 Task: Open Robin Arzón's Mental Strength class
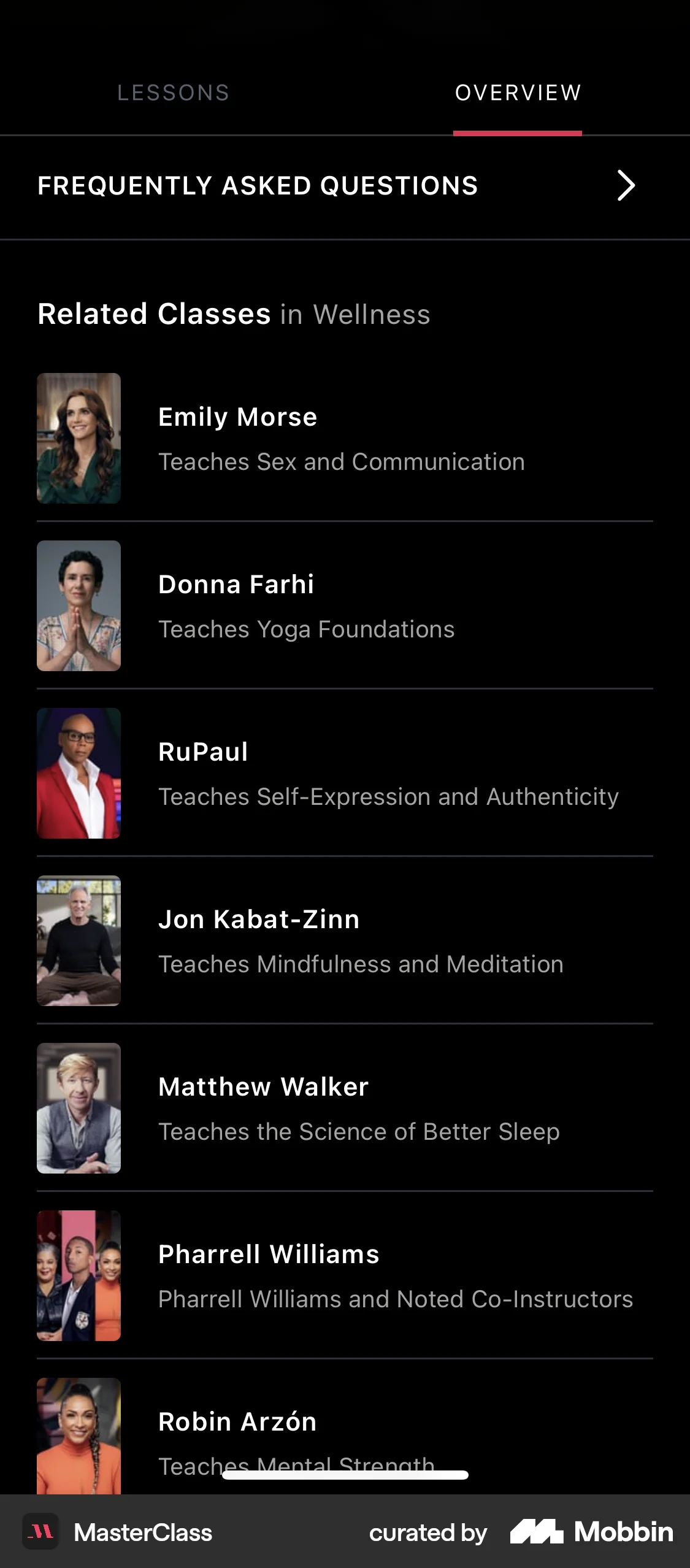[343, 1435]
